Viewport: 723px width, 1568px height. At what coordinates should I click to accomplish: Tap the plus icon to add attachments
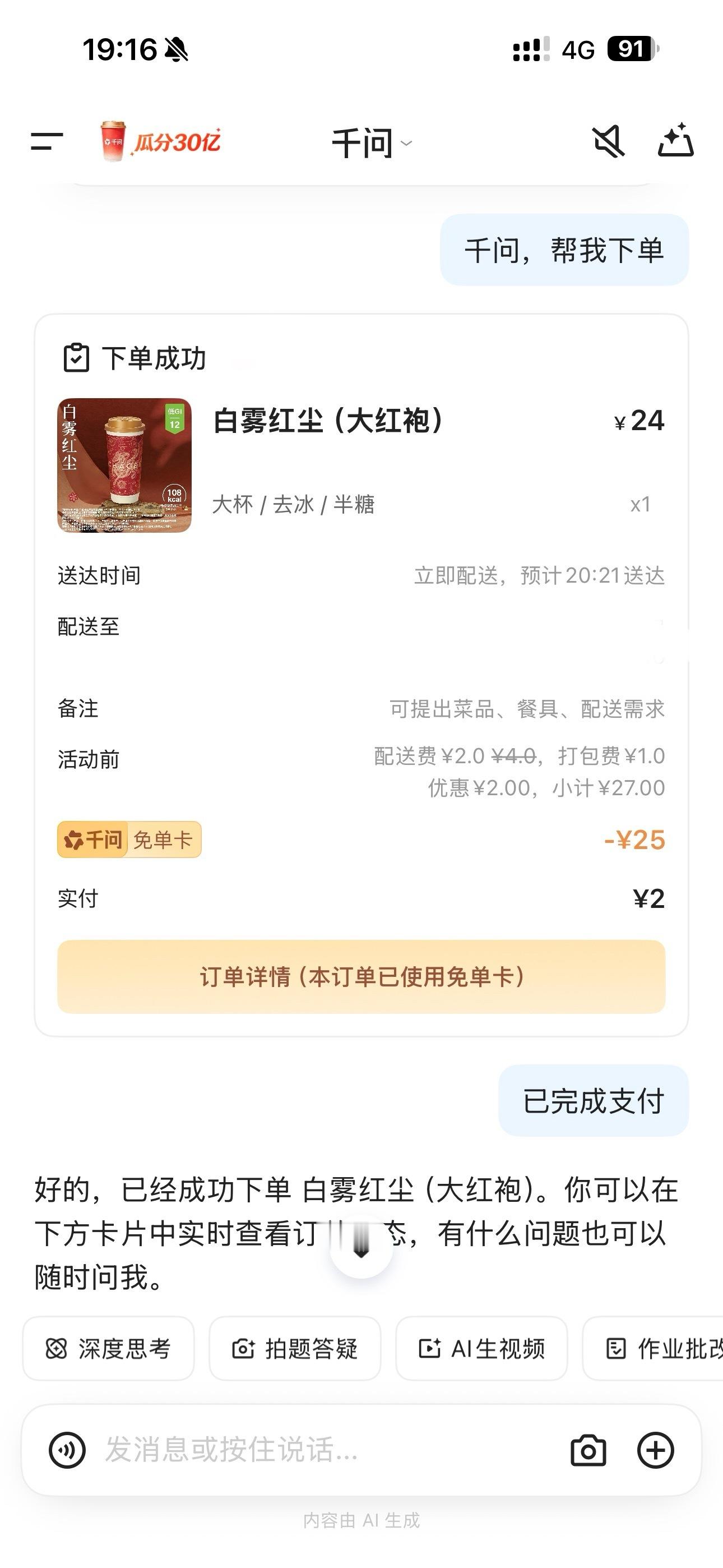[655, 1451]
